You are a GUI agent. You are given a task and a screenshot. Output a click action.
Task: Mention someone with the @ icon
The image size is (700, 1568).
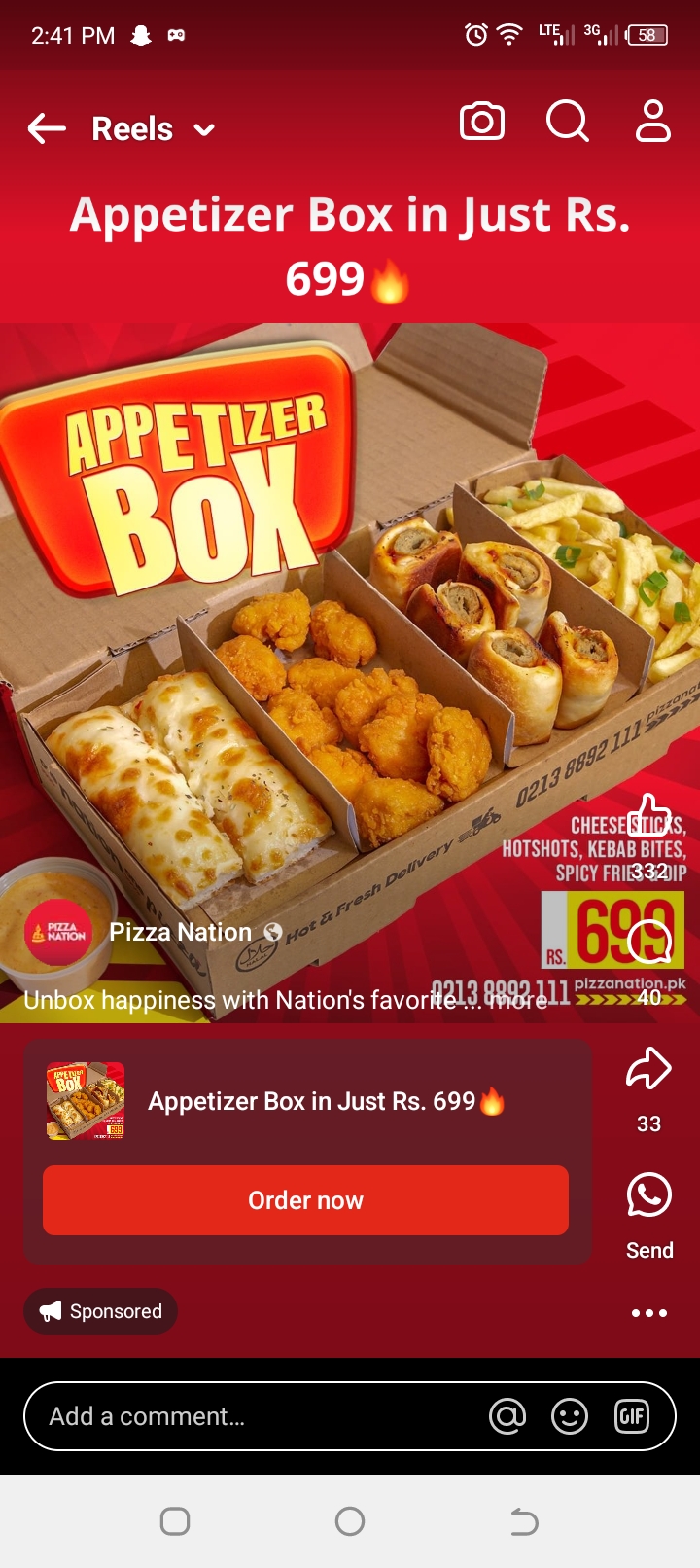coord(507,1416)
